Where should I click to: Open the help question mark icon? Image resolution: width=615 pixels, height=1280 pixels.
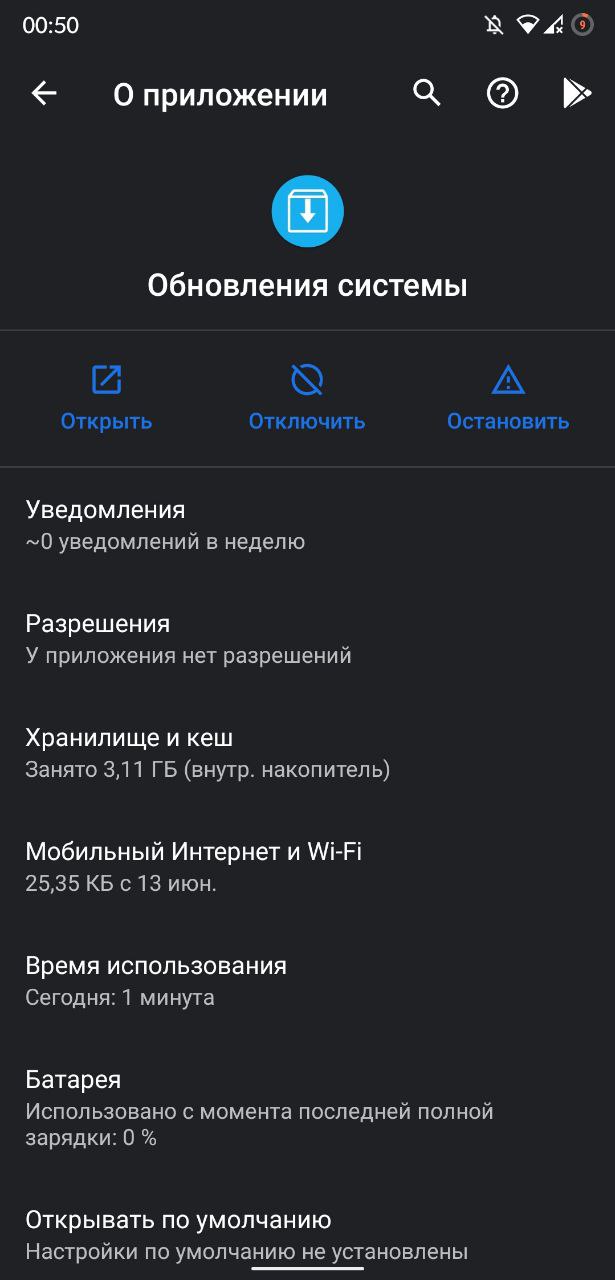(502, 94)
